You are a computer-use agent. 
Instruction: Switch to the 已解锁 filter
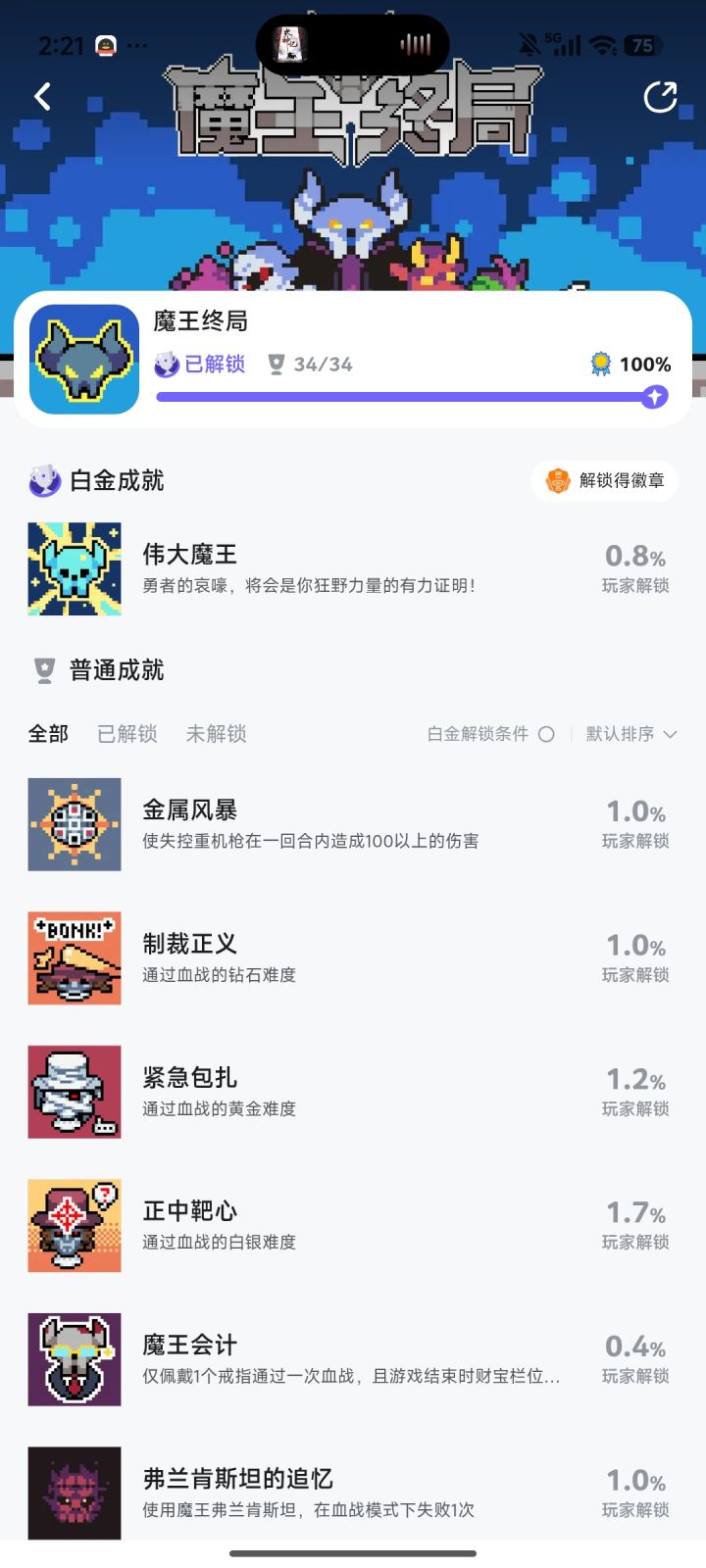126,734
